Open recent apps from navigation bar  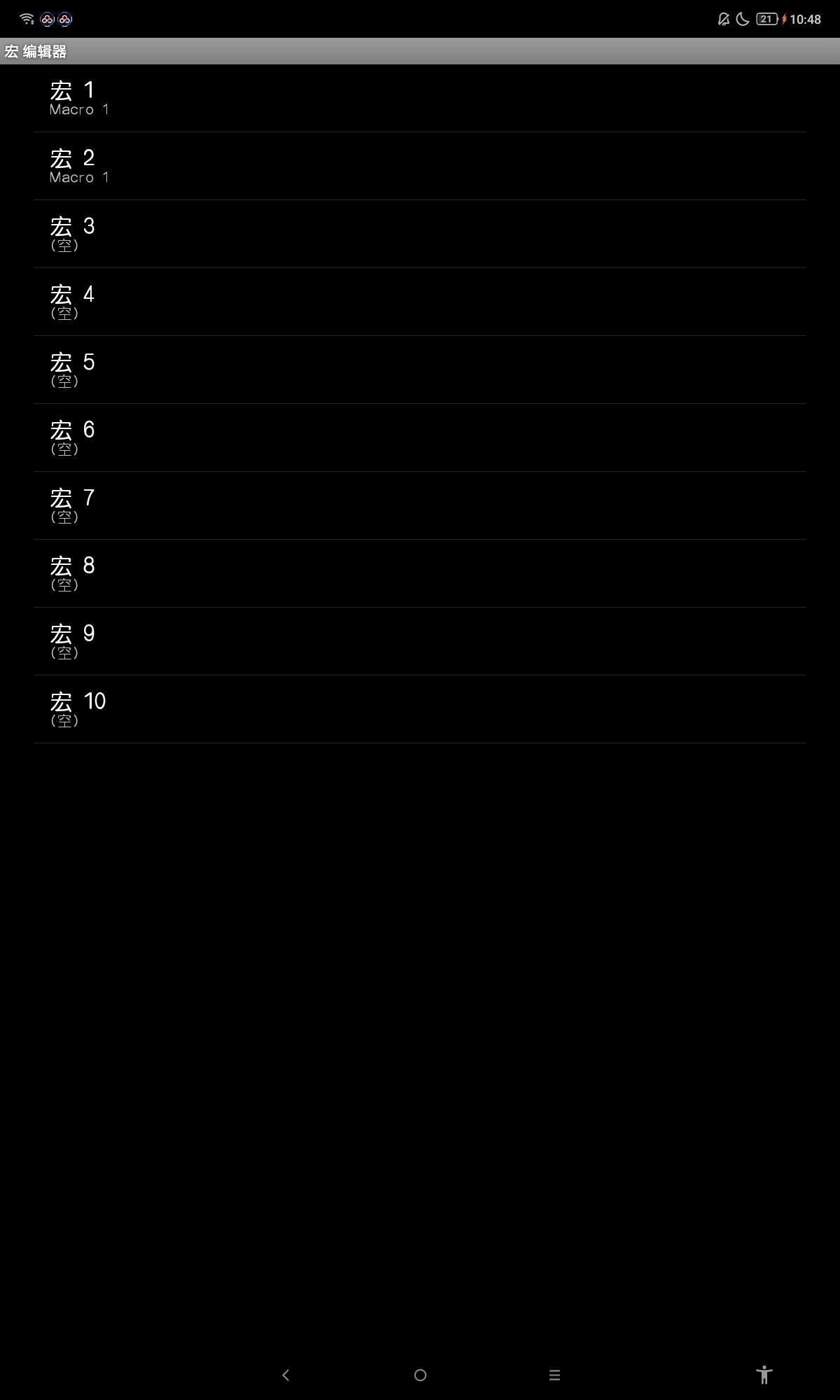click(x=554, y=1375)
